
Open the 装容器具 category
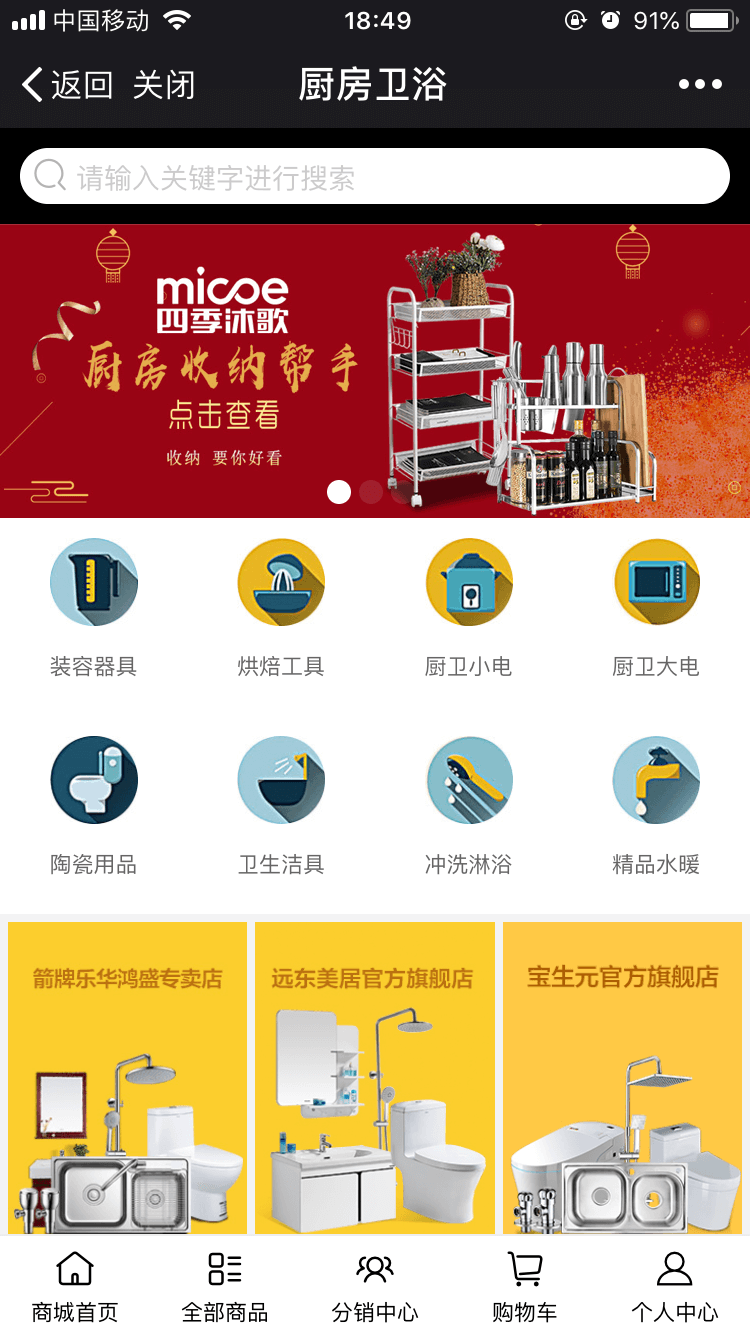(x=94, y=605)
